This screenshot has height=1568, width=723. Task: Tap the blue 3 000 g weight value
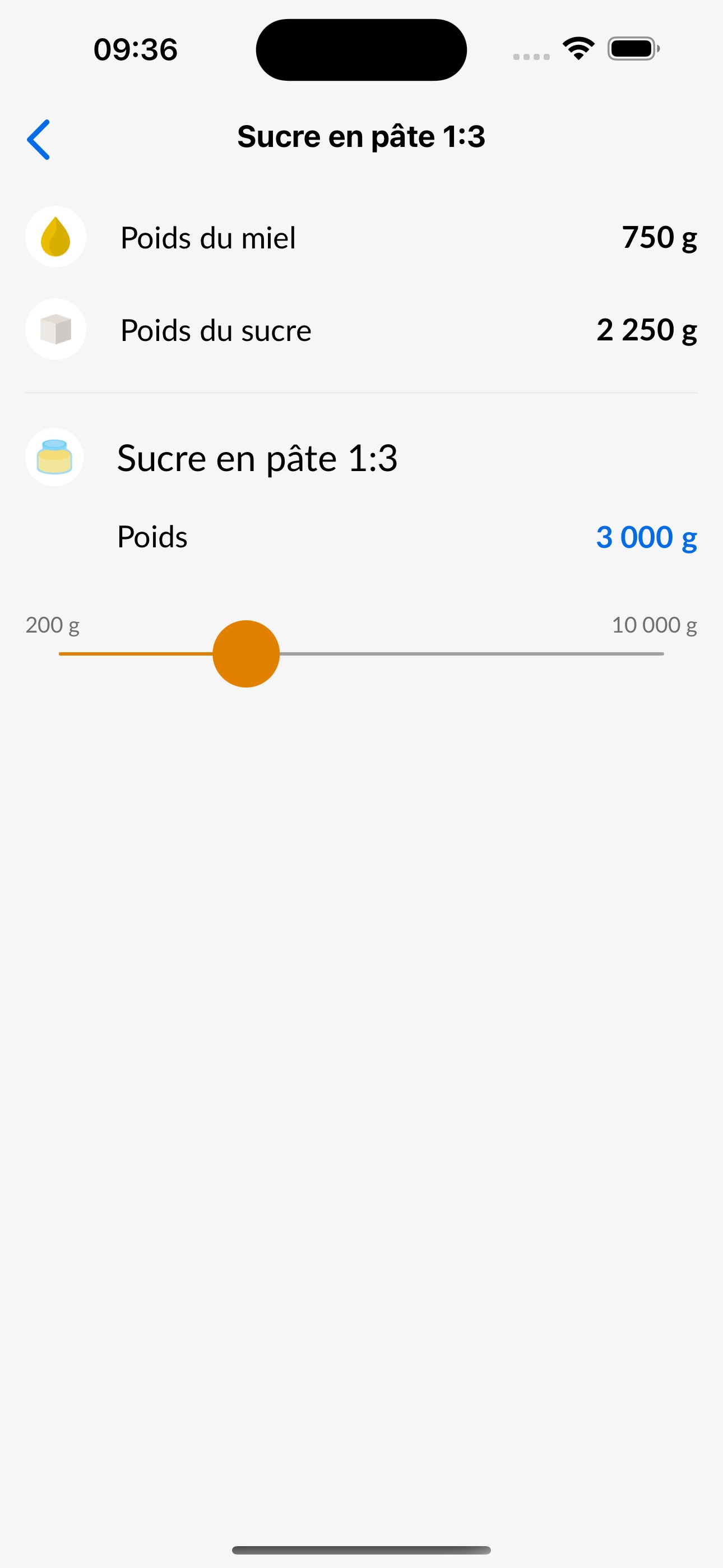645,537
